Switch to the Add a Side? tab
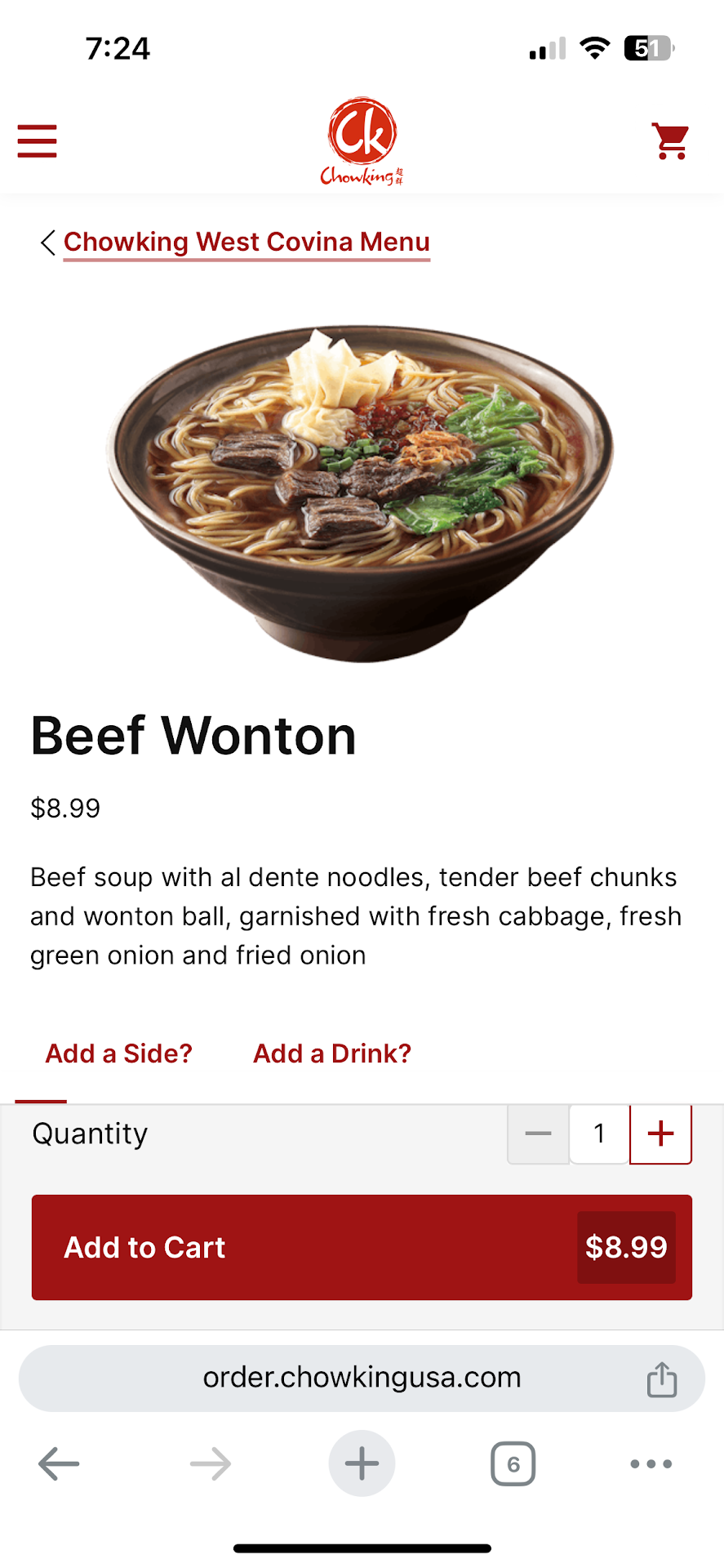The image size is (724, 1568). [x=118, y=1053]
